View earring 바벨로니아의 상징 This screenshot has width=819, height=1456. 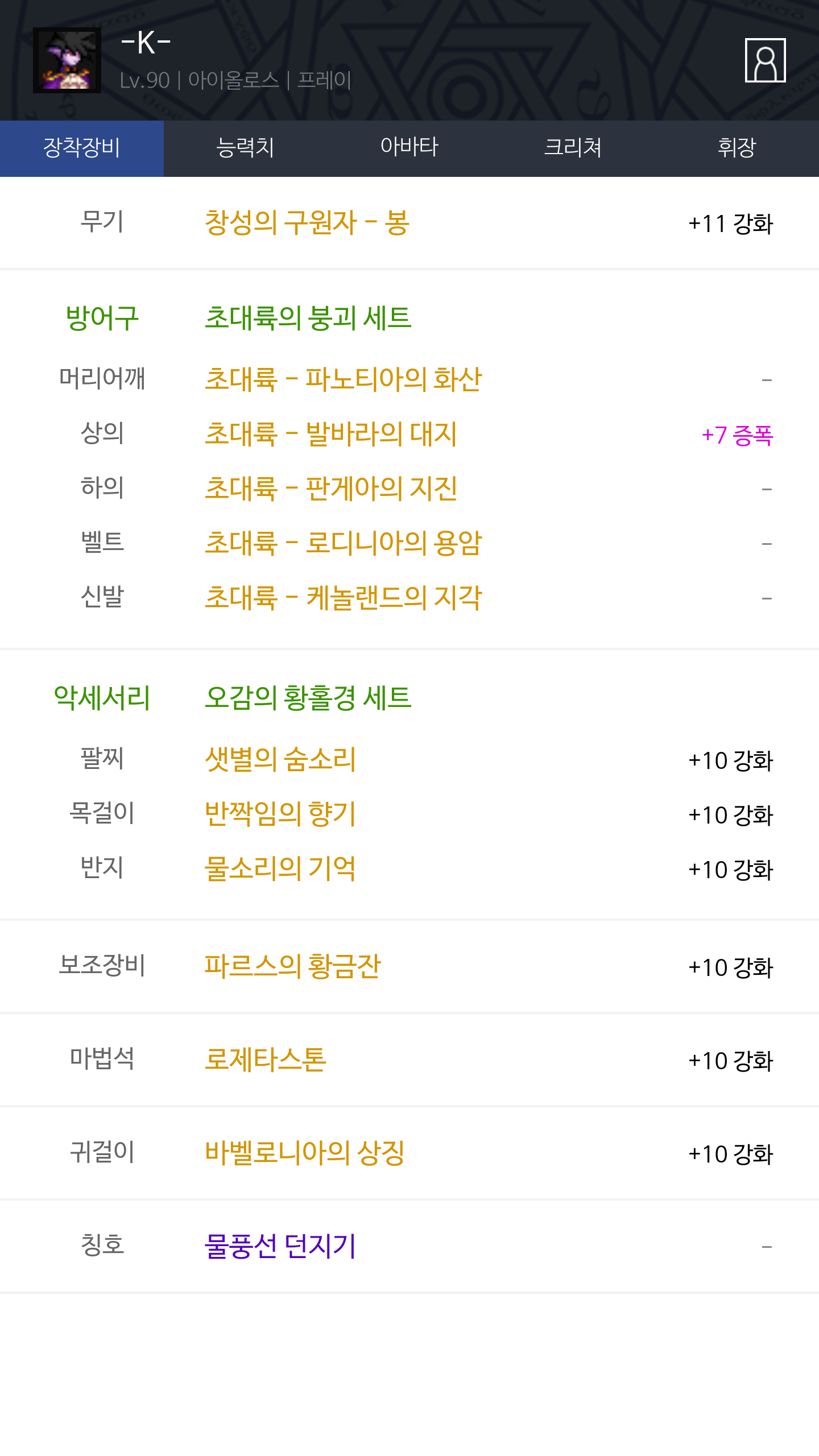(x=304, y=1152)
